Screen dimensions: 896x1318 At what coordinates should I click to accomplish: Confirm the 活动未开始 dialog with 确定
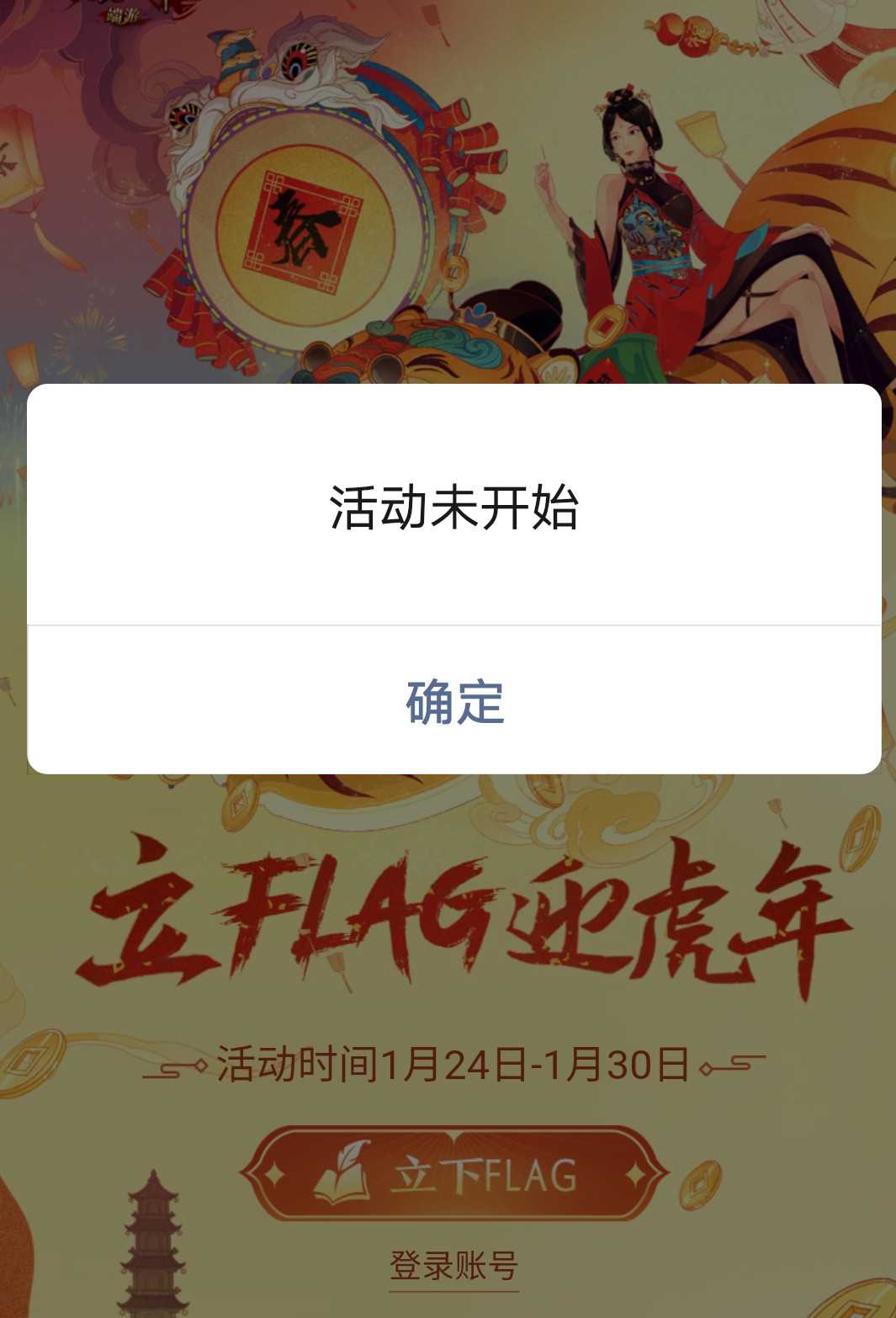[454, 700]
